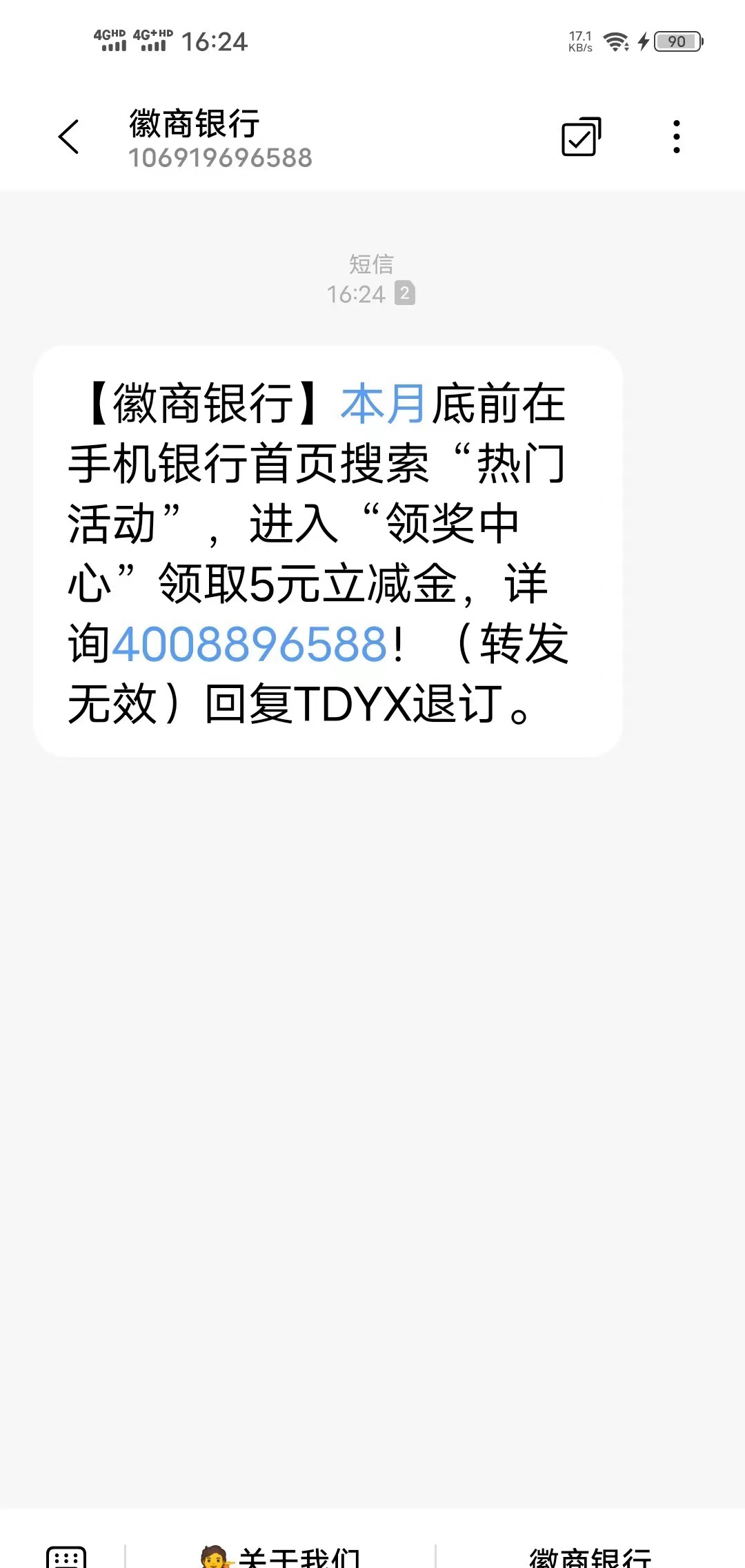
Task: Tap the phone number 4008896588
Action: pyautogui.click(x=250, y=644)
